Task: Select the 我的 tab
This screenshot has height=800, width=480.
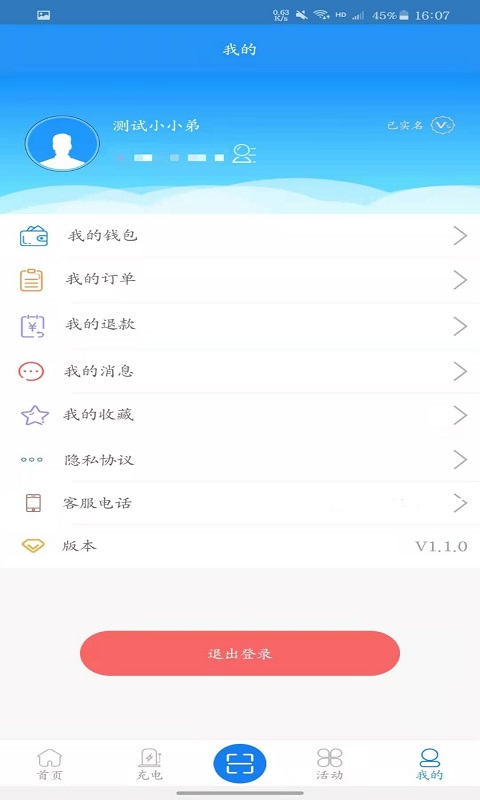Action: (430, 764)
